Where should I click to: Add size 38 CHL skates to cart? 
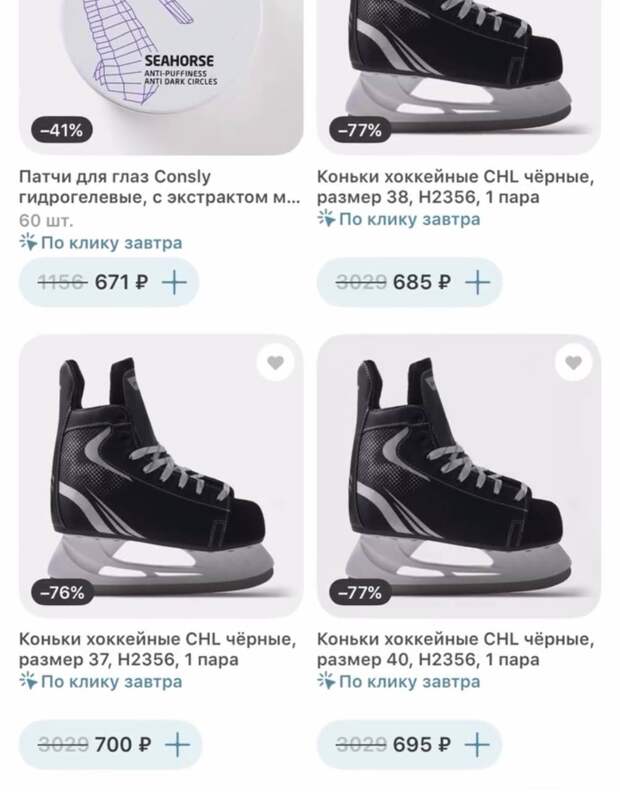[478, 282]
